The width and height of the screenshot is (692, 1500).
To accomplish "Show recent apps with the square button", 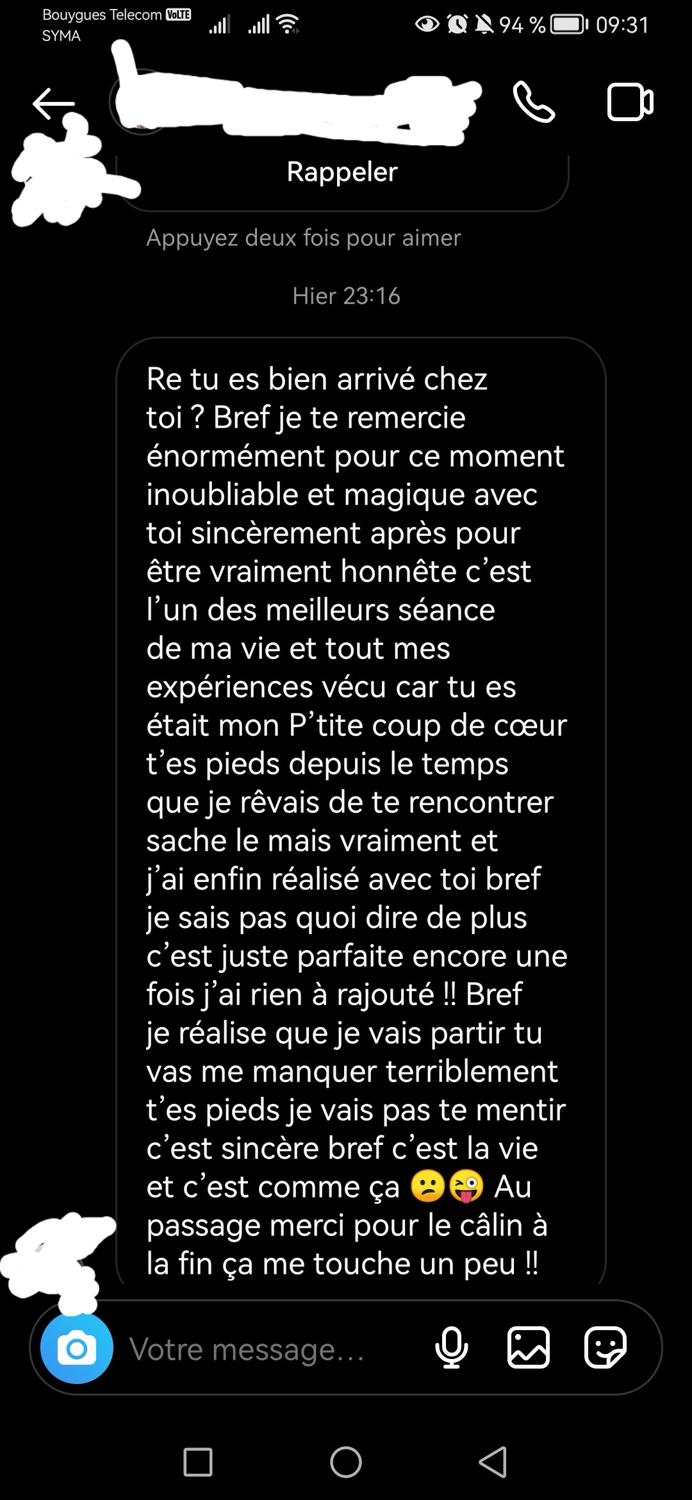I will 198,1462.
